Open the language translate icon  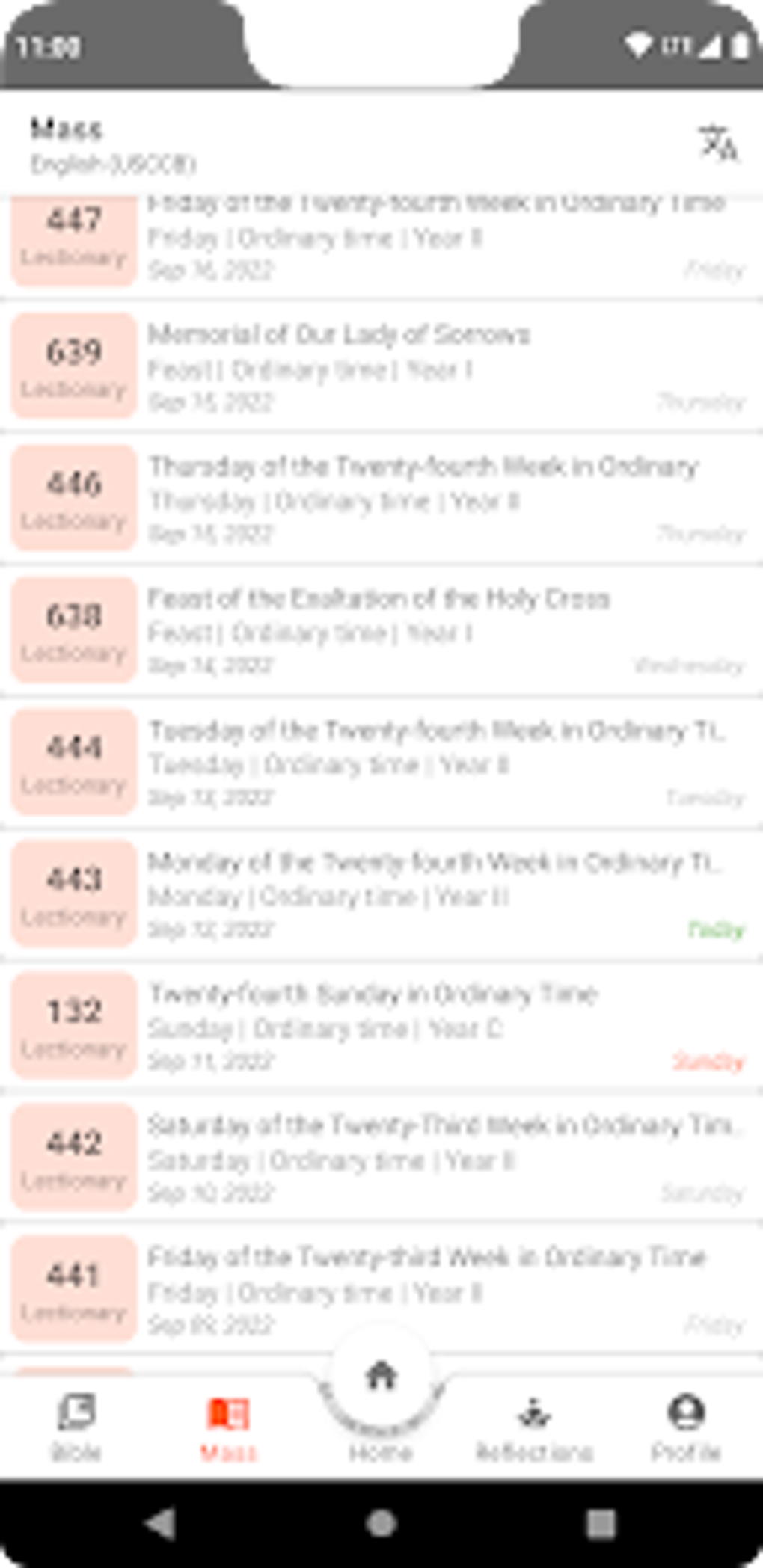pos(717,143)
